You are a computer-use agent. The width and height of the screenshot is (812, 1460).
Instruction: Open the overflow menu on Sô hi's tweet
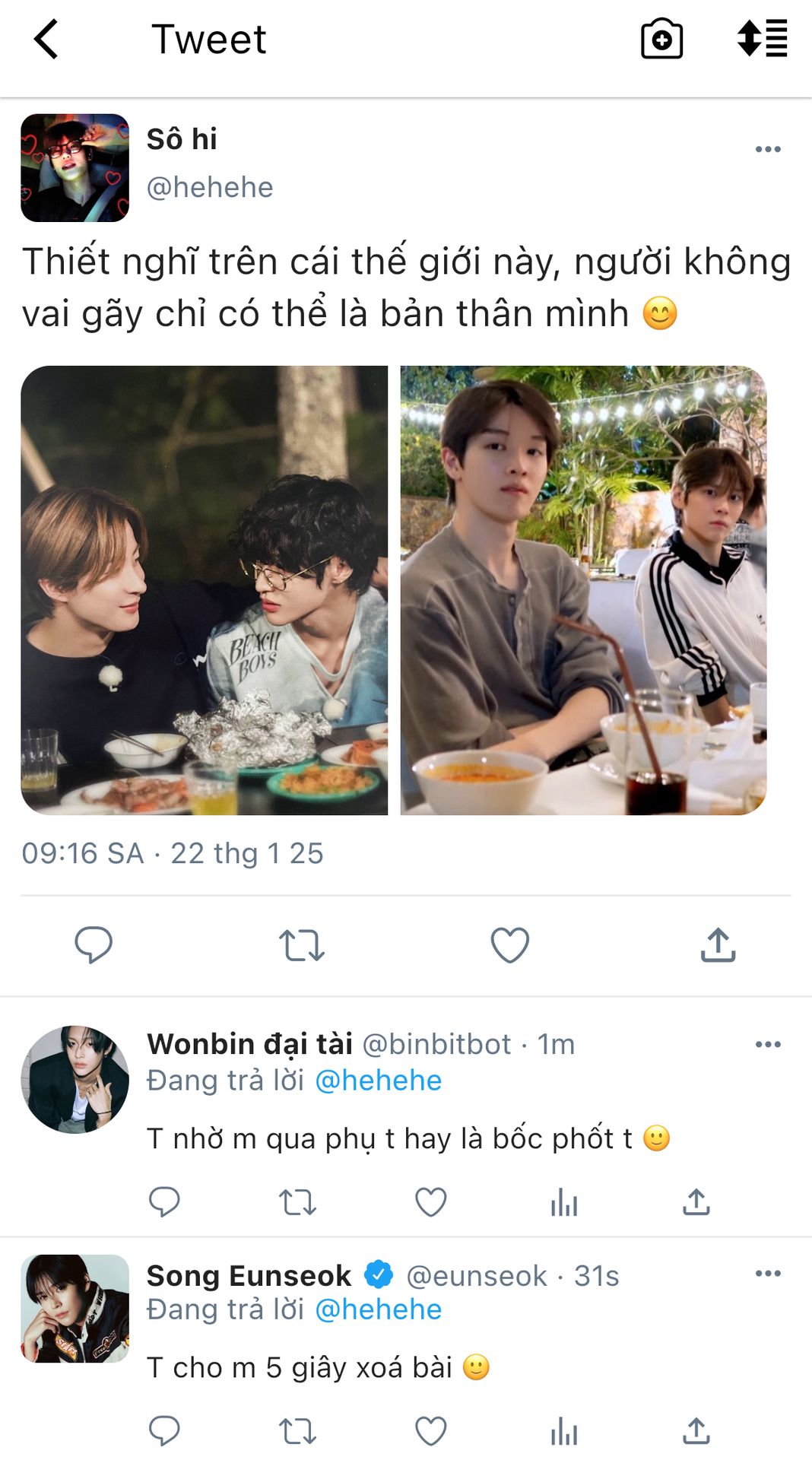(768, 149)
